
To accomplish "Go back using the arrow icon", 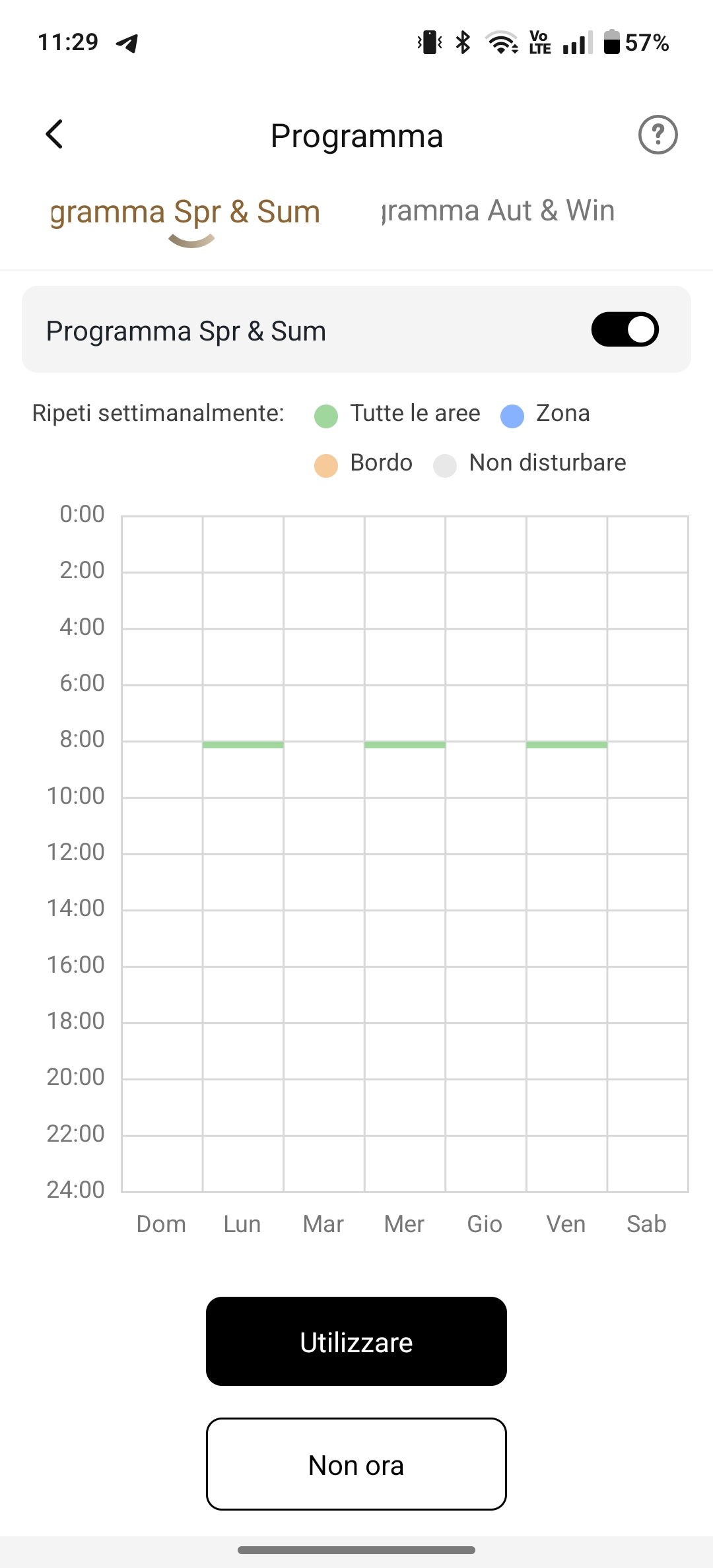I will [54, 135].
